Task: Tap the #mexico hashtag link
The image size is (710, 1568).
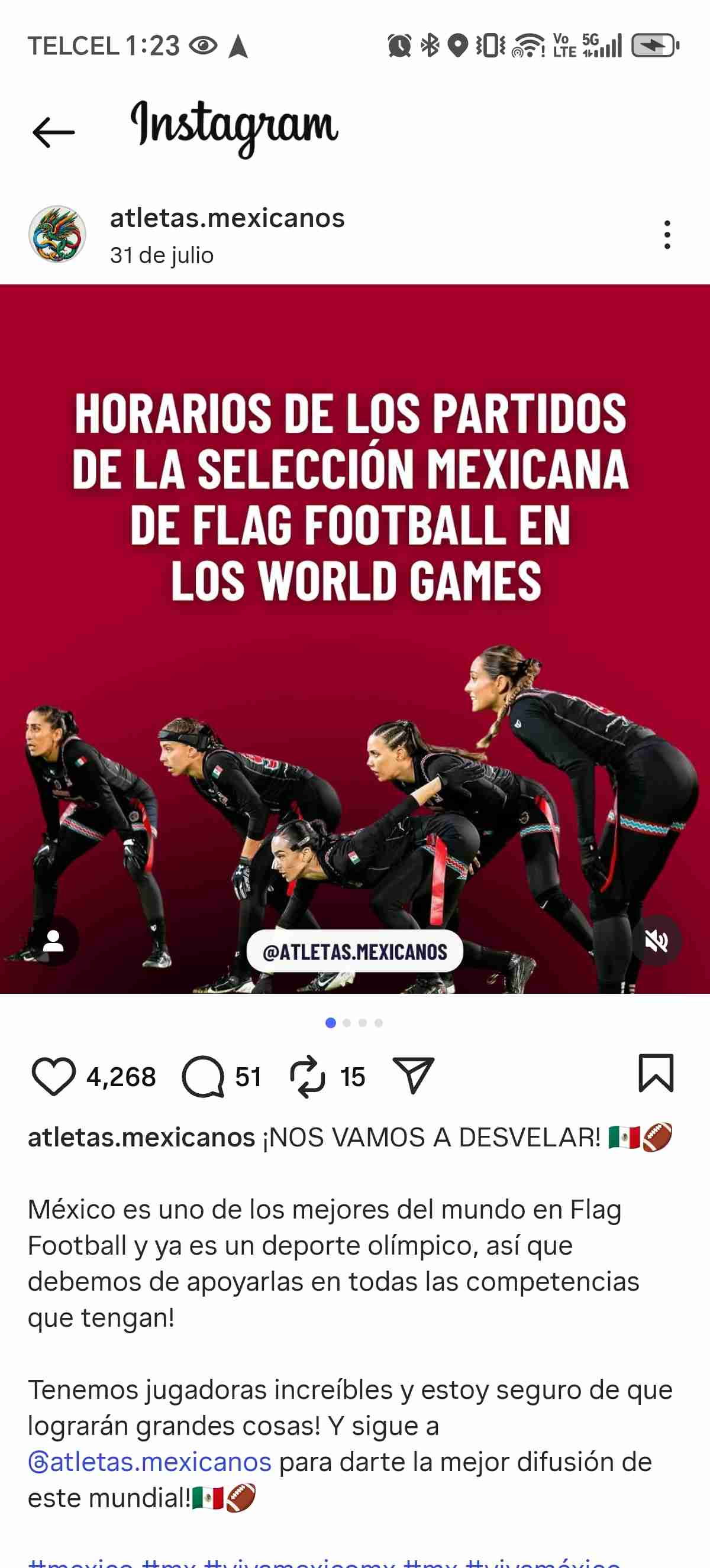Action: (x=80, y=1563)
